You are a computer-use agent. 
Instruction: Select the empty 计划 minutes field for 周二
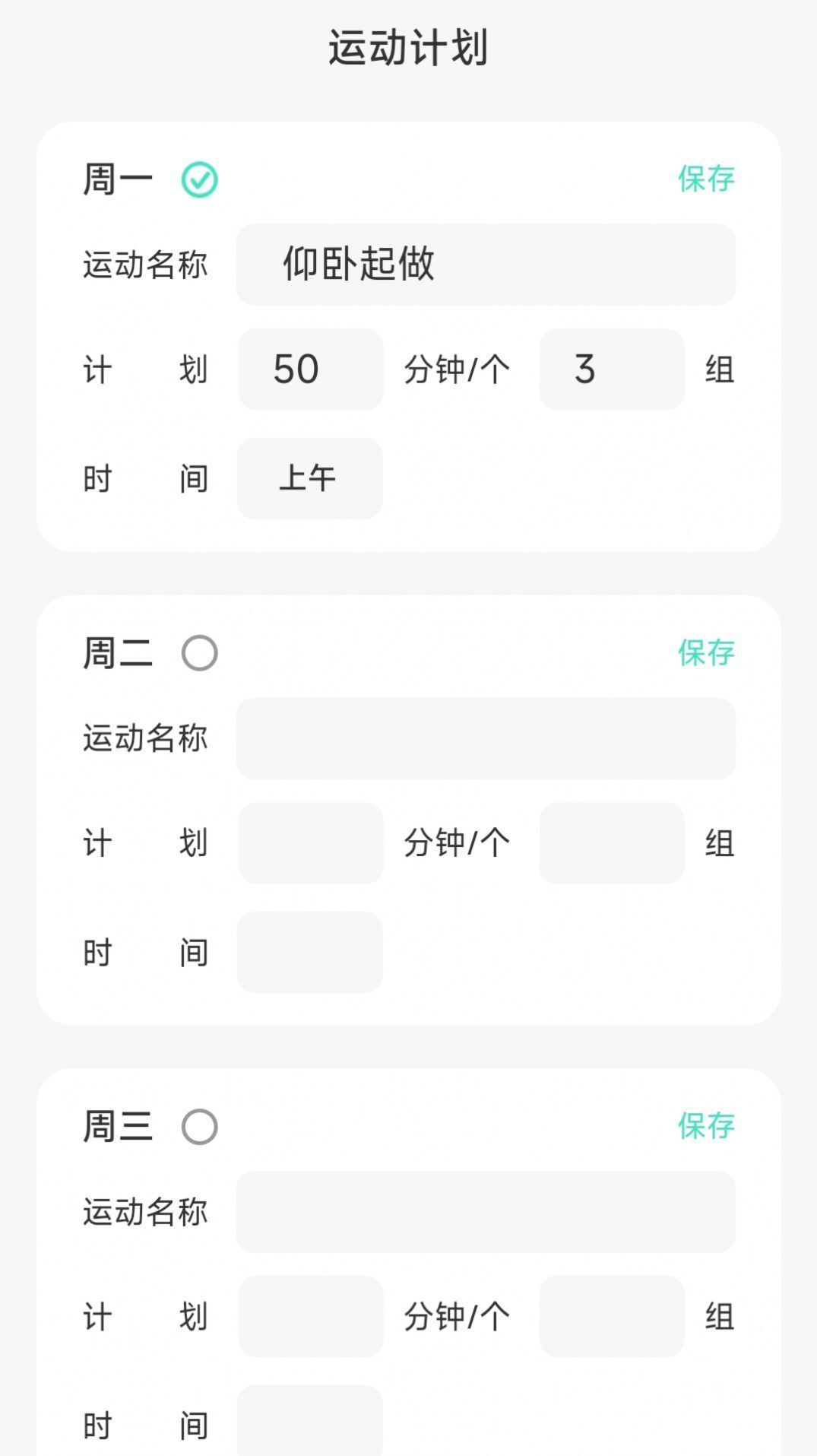pyautogui.click(x=310, y=842)
